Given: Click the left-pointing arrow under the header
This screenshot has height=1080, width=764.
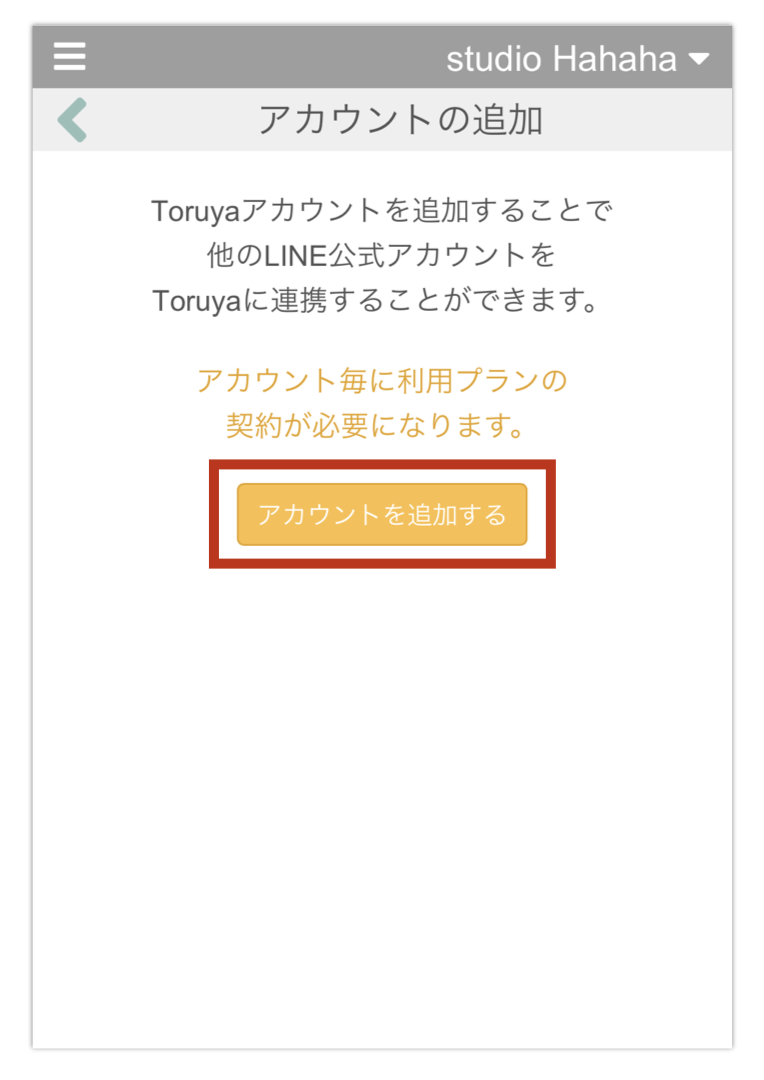Looking at the screenshot, I should click(x=70, y=119).
